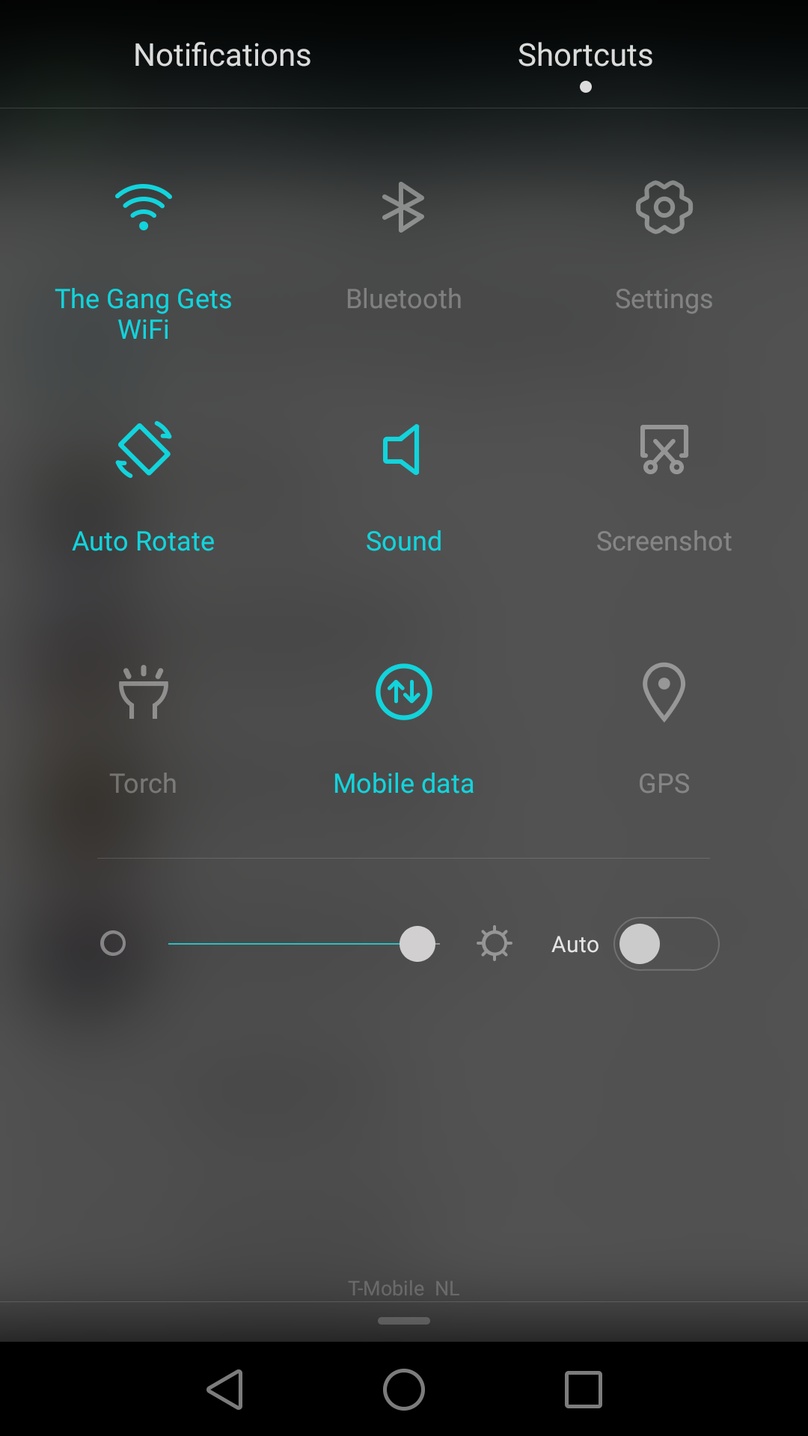Enable Bluetooth

(403, 208)
